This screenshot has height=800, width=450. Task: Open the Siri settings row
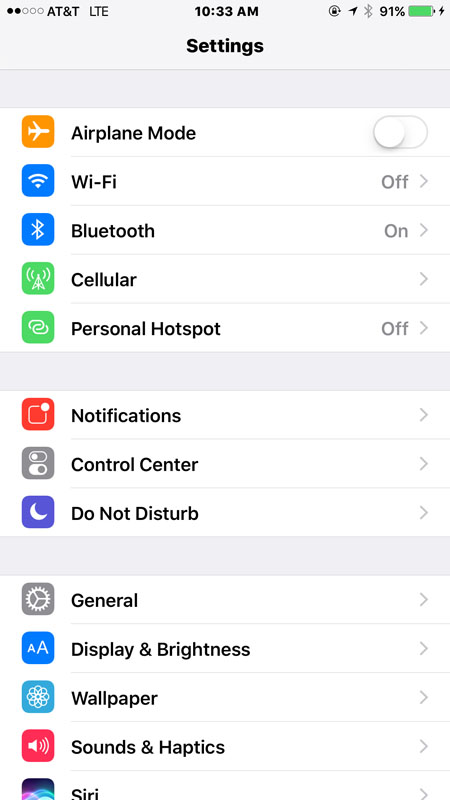225,786
